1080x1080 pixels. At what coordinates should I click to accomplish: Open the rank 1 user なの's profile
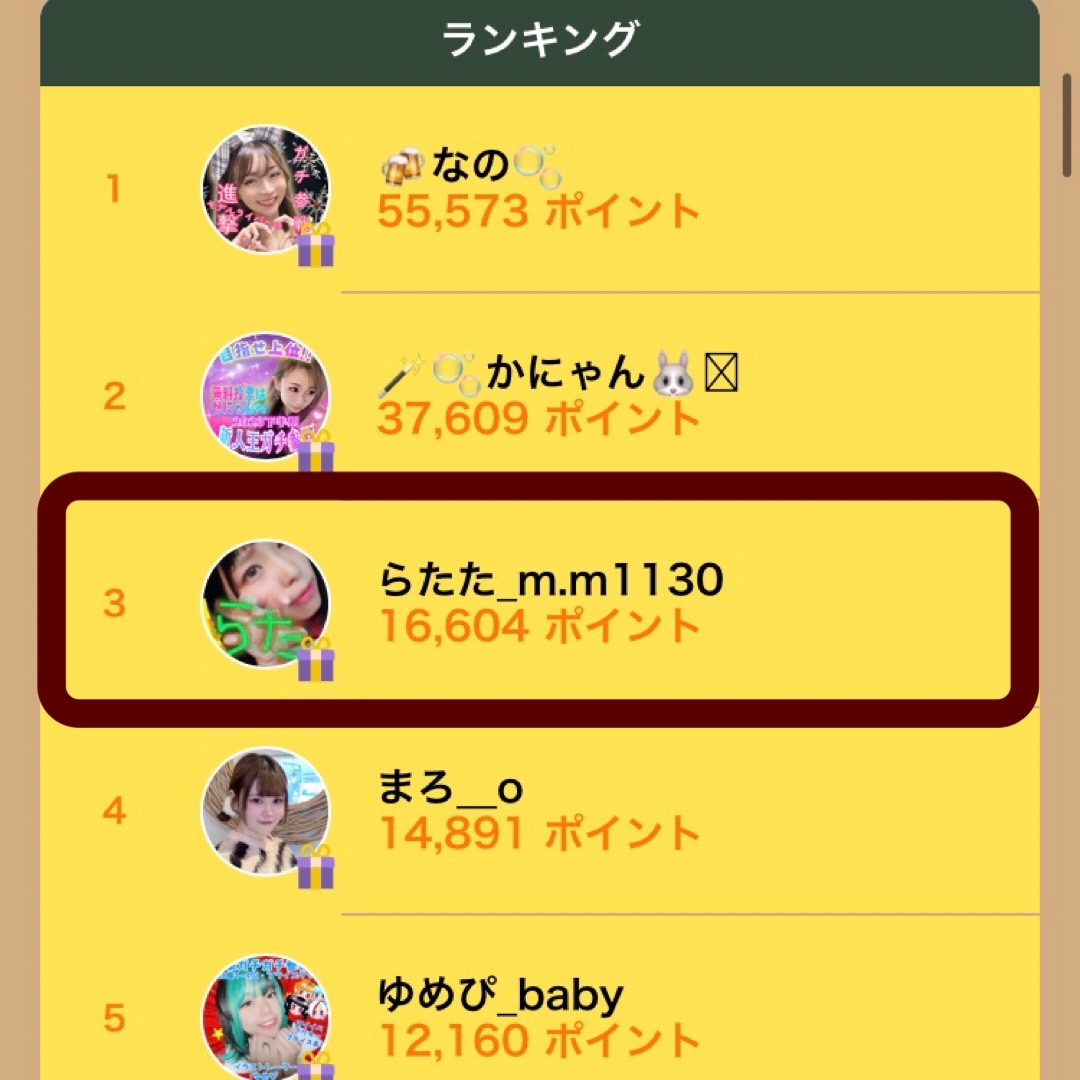click(265, 189)
